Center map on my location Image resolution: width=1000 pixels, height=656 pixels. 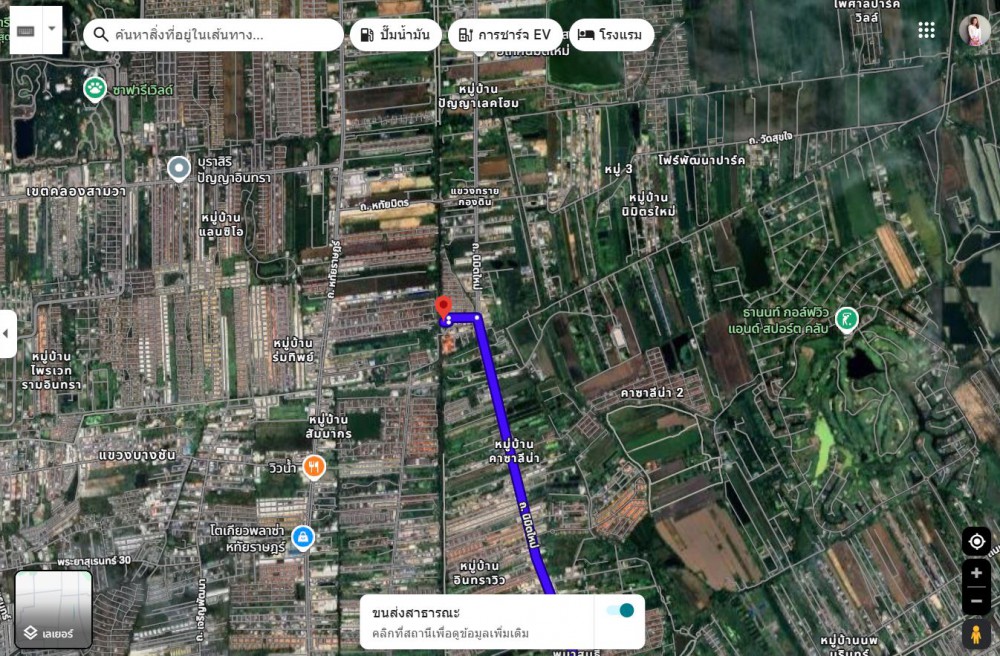[x=977, y=542]
